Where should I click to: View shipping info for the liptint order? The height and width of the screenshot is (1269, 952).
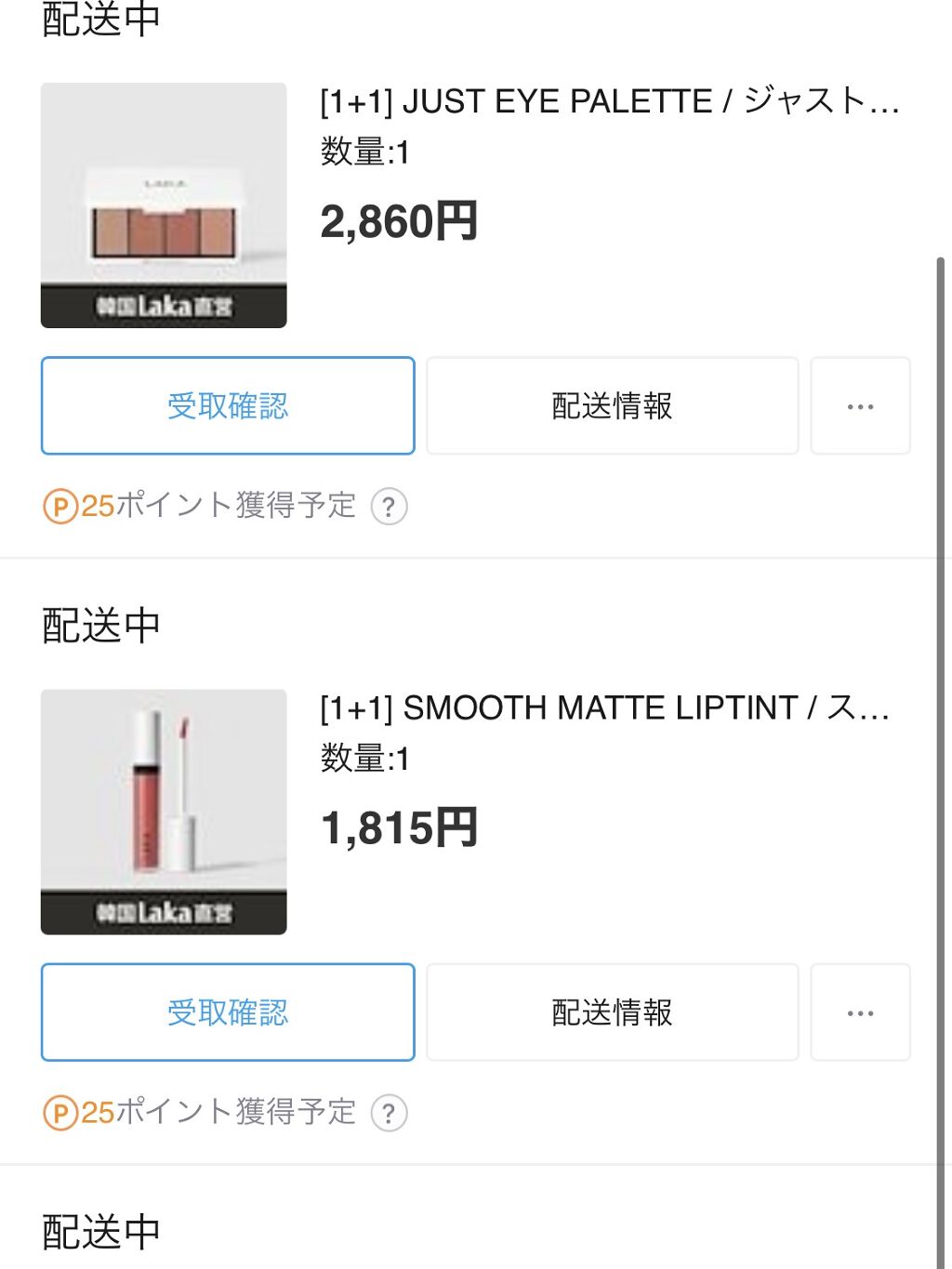pyautogui.click(x=611, y=1011)
